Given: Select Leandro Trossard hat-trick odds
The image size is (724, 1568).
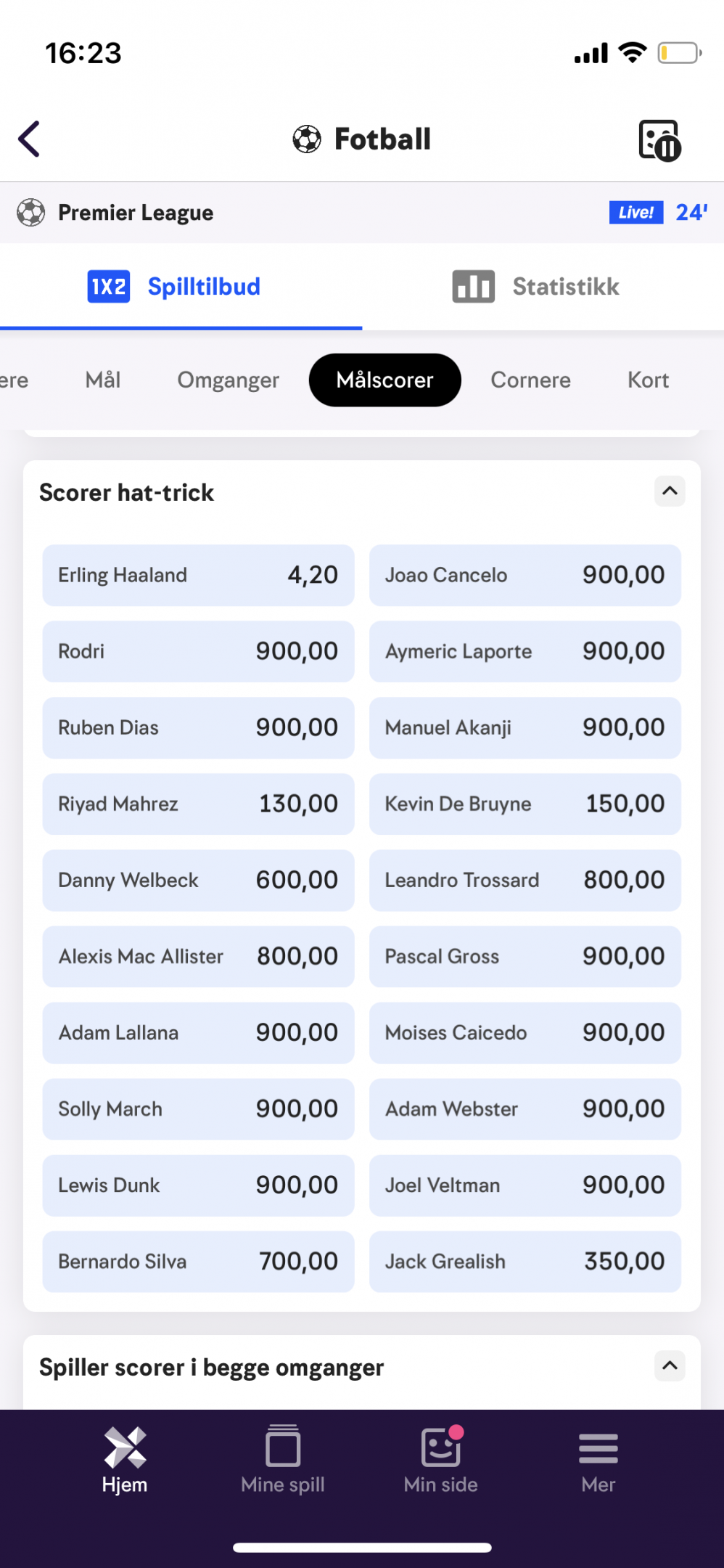Looking at the screenshot, I should [x=525, y=880].
